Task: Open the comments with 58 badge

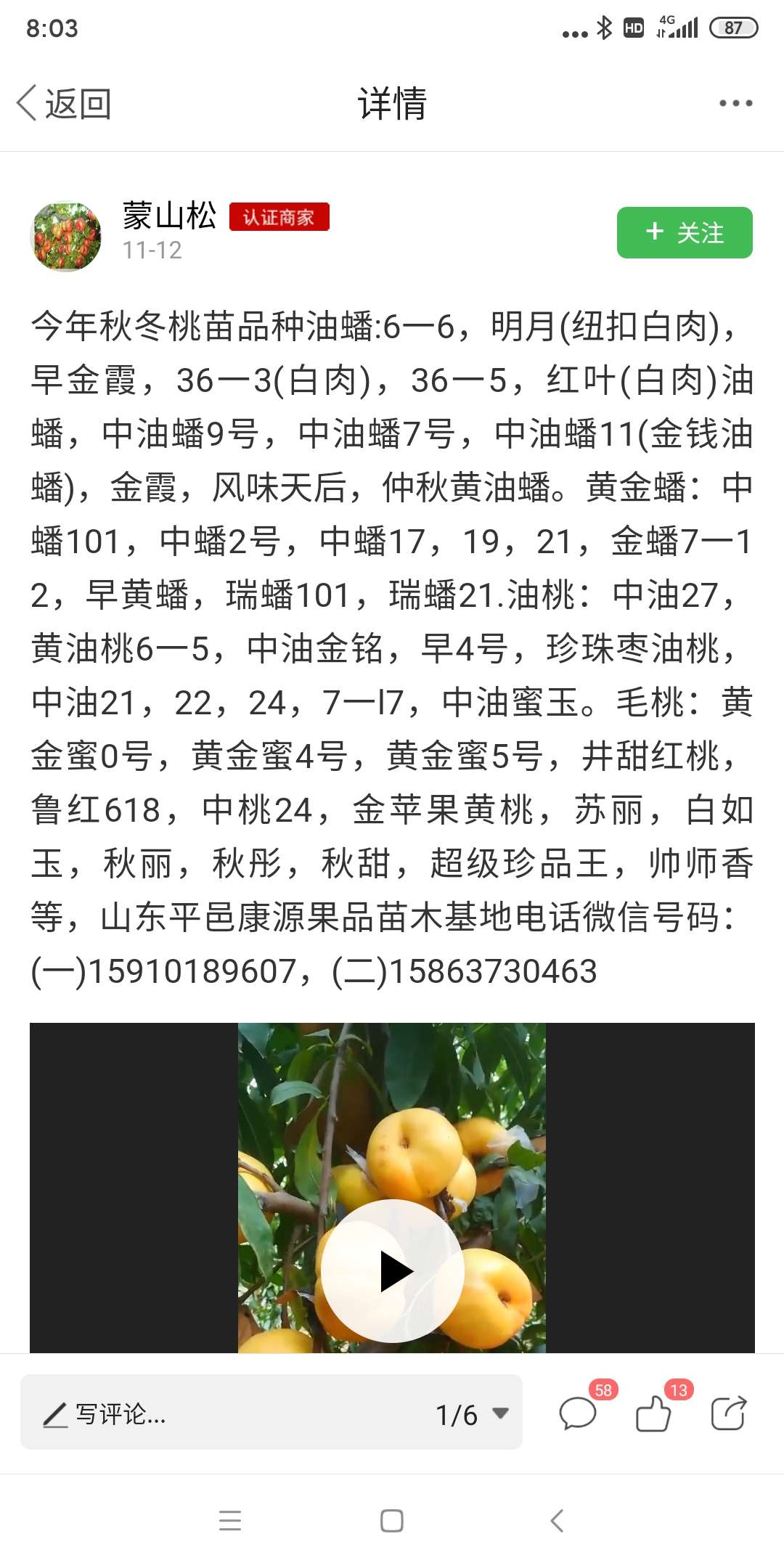Action: pos(579,1413)
